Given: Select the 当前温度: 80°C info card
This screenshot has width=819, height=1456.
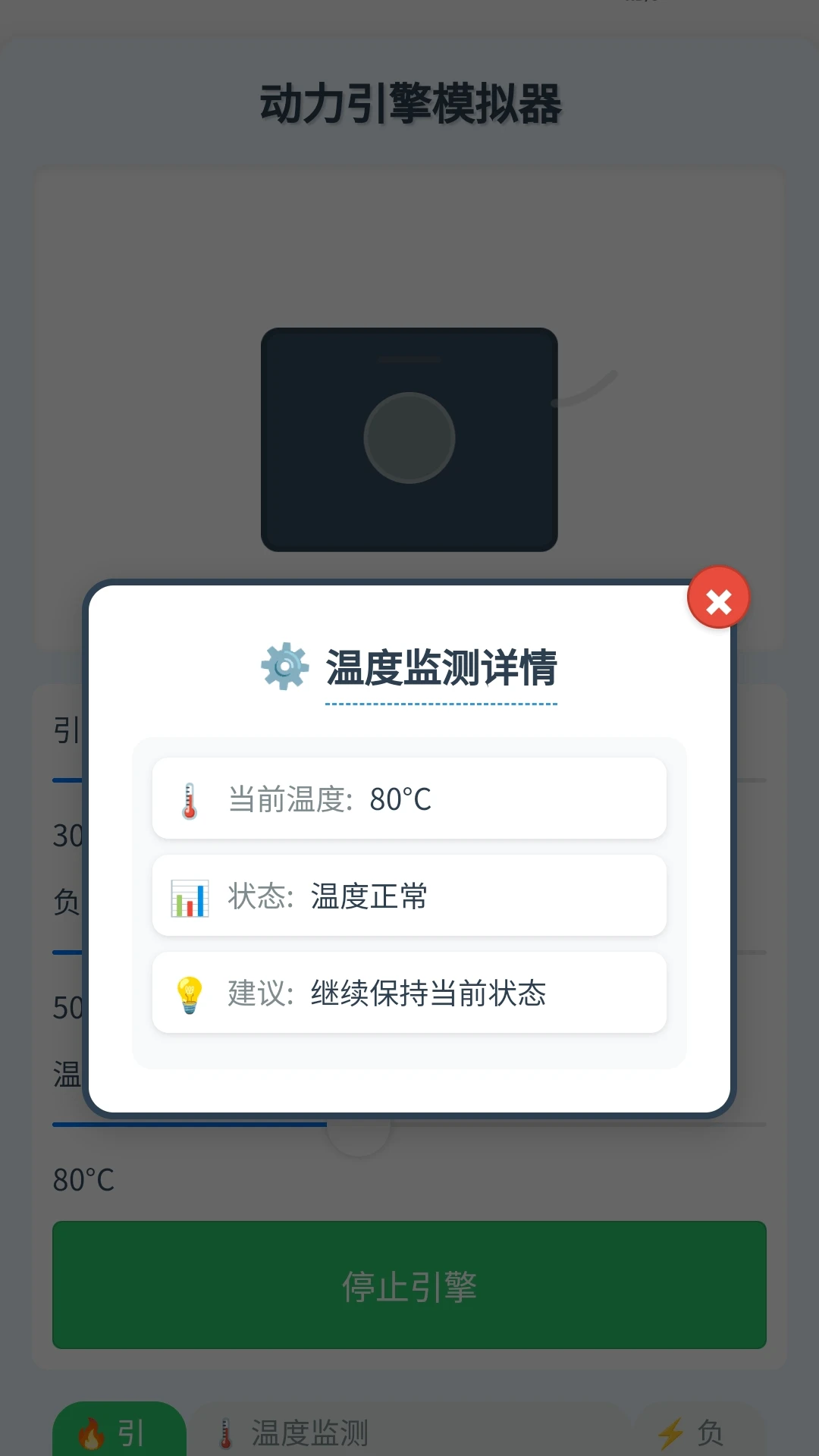Looking at the screenshot, I should [409, 798].
